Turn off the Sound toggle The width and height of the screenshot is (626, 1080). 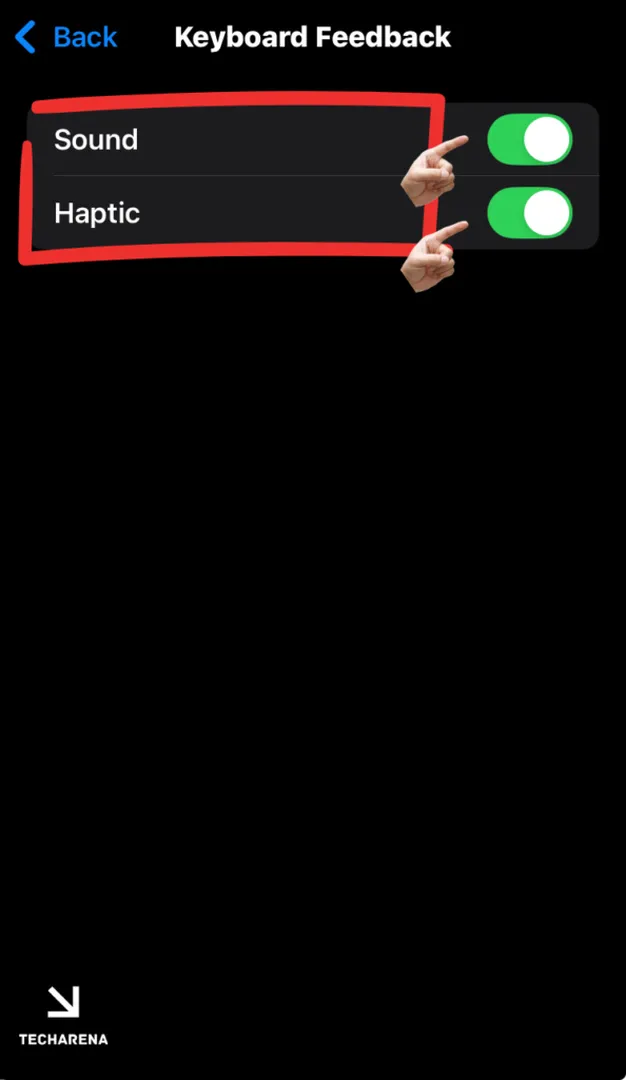[529, 140]
